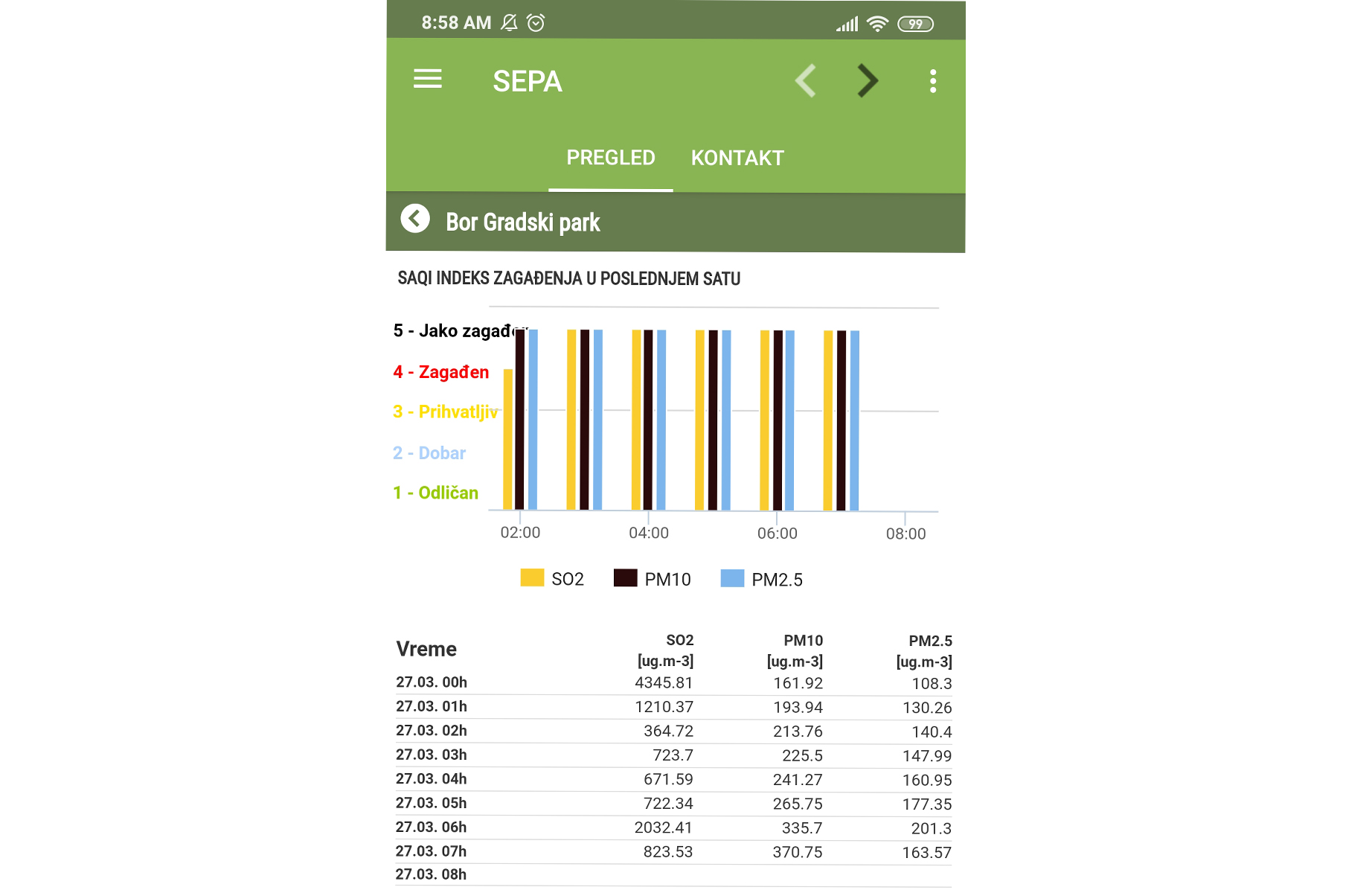Open the three-dot overflow menu

point(932,81)
